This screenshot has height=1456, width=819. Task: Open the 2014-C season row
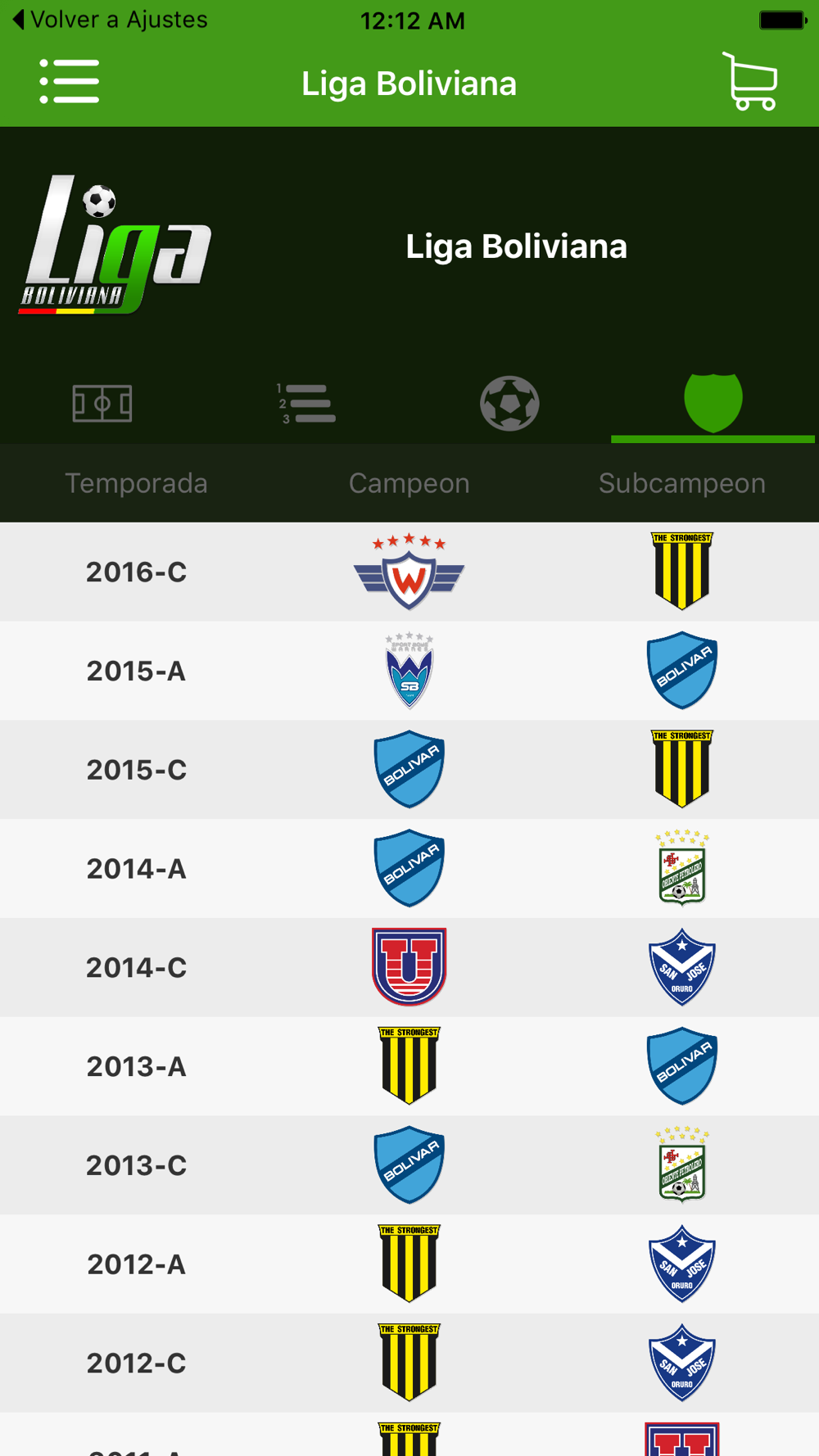coord(409,967)
